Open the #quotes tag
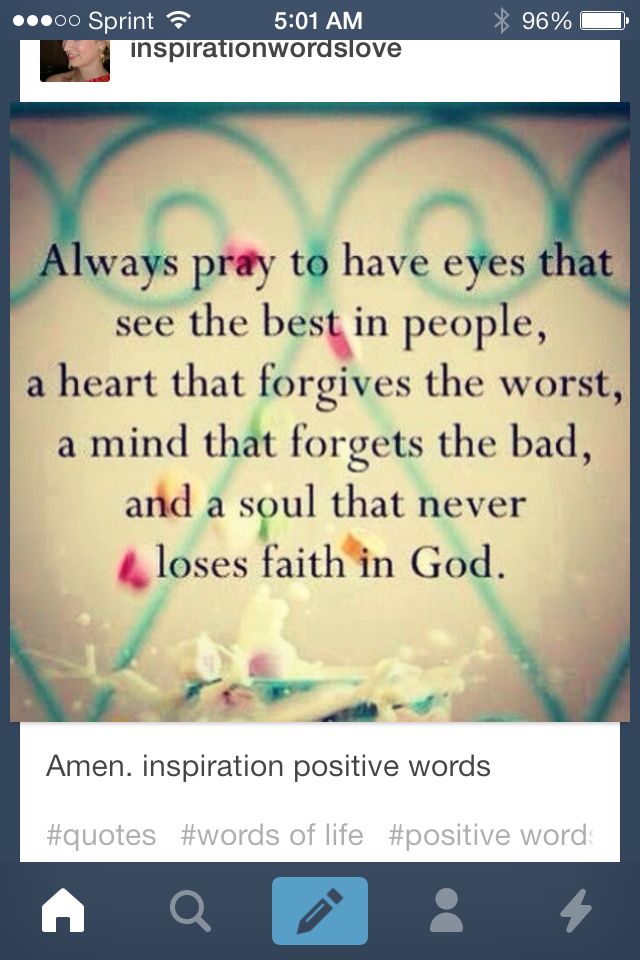 pos(101,835)
